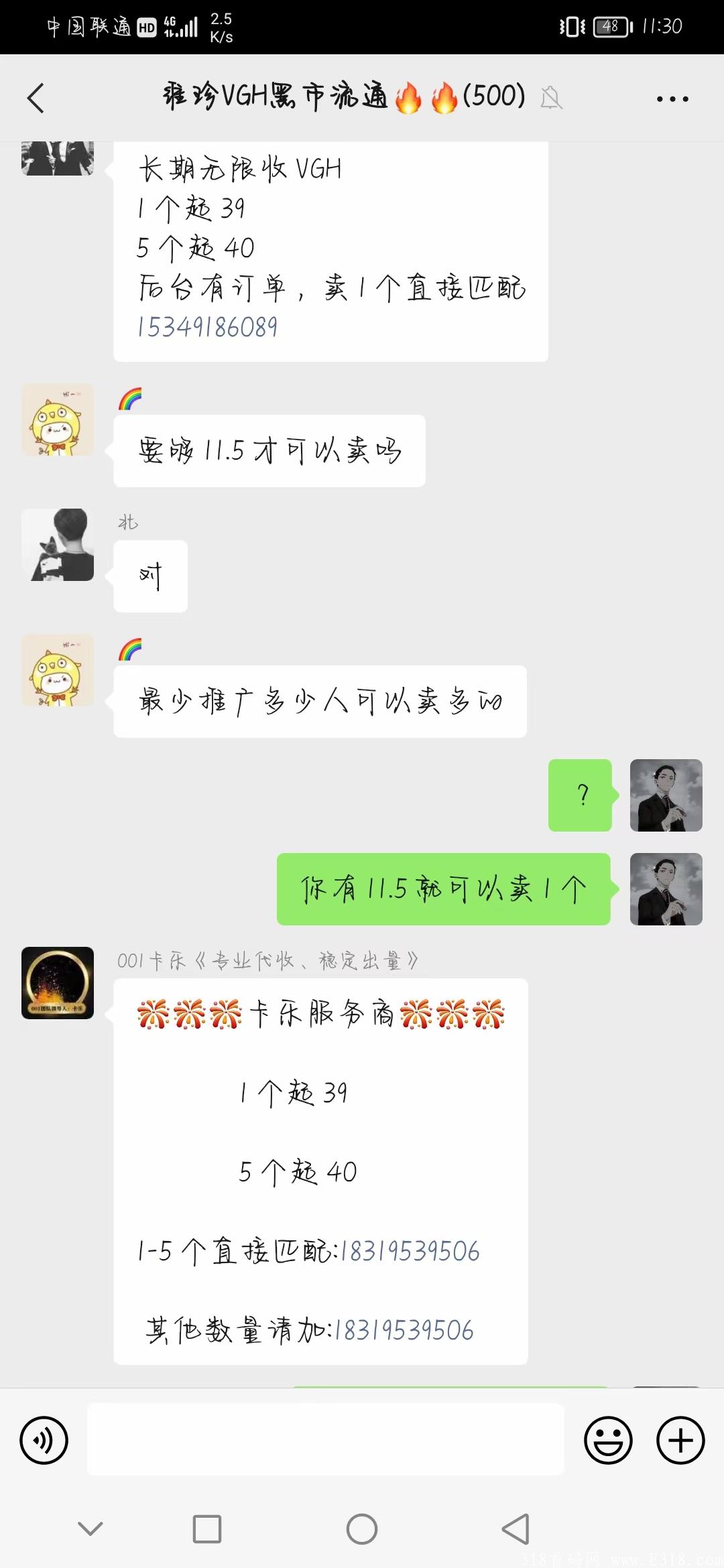Screen dimensions: 724x1568
Task: Tap the rainbow emoji message
Action: (x=129, y=398)
